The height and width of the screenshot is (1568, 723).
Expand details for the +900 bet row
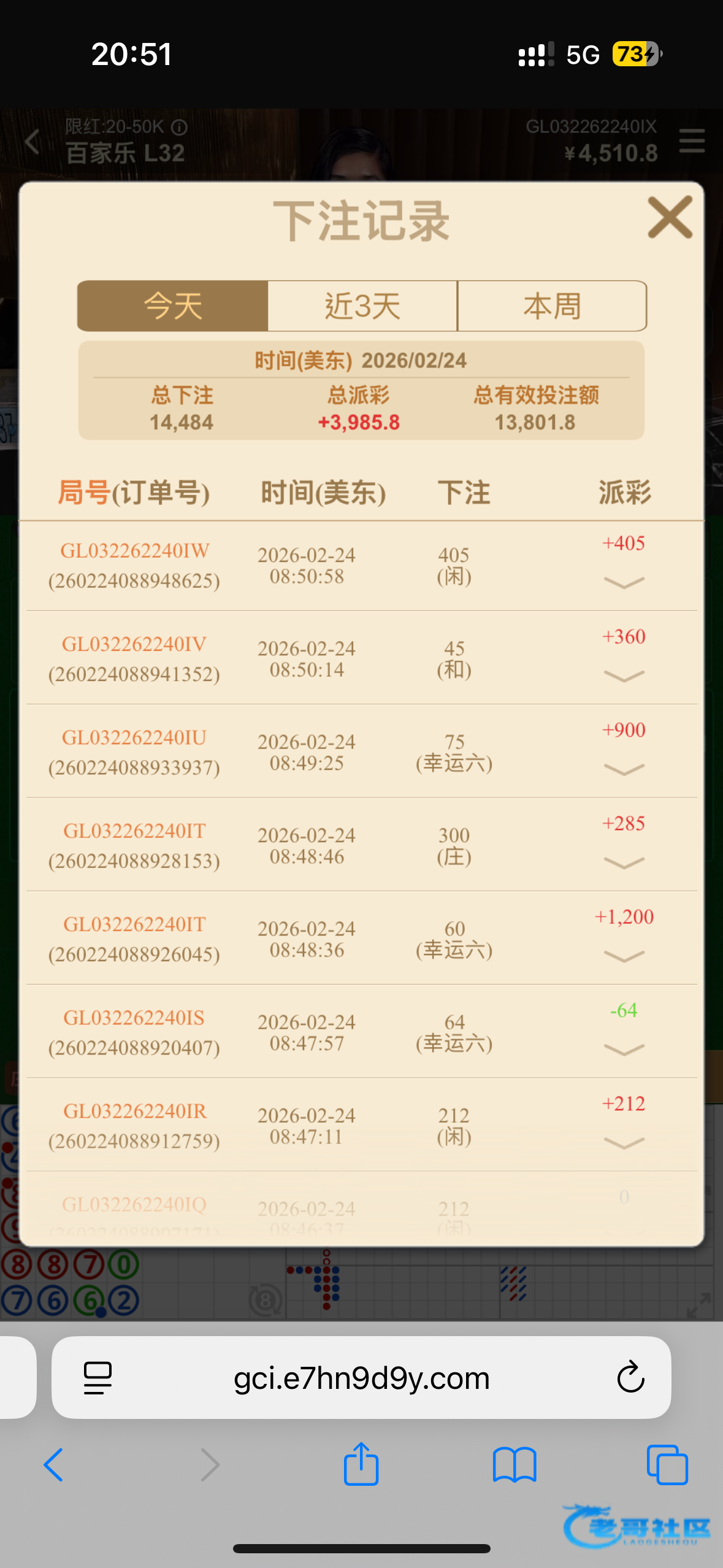point(624,769)
